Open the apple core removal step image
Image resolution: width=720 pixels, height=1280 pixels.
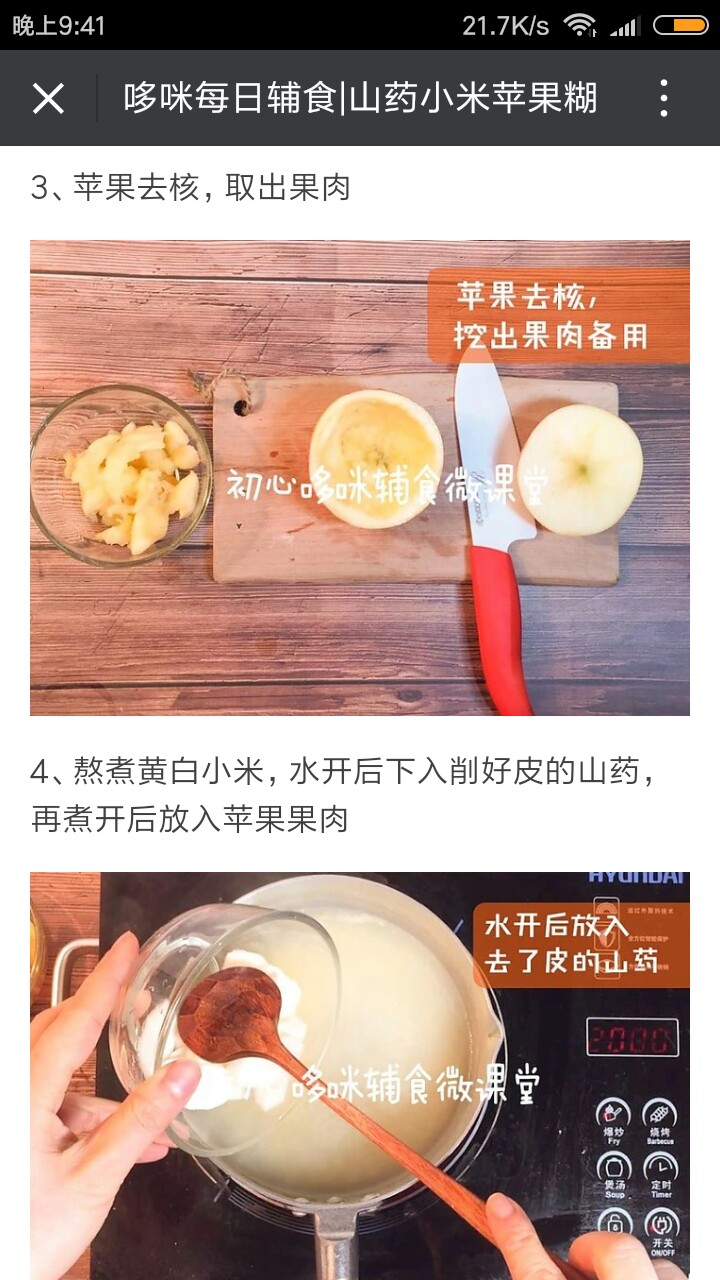360,478
